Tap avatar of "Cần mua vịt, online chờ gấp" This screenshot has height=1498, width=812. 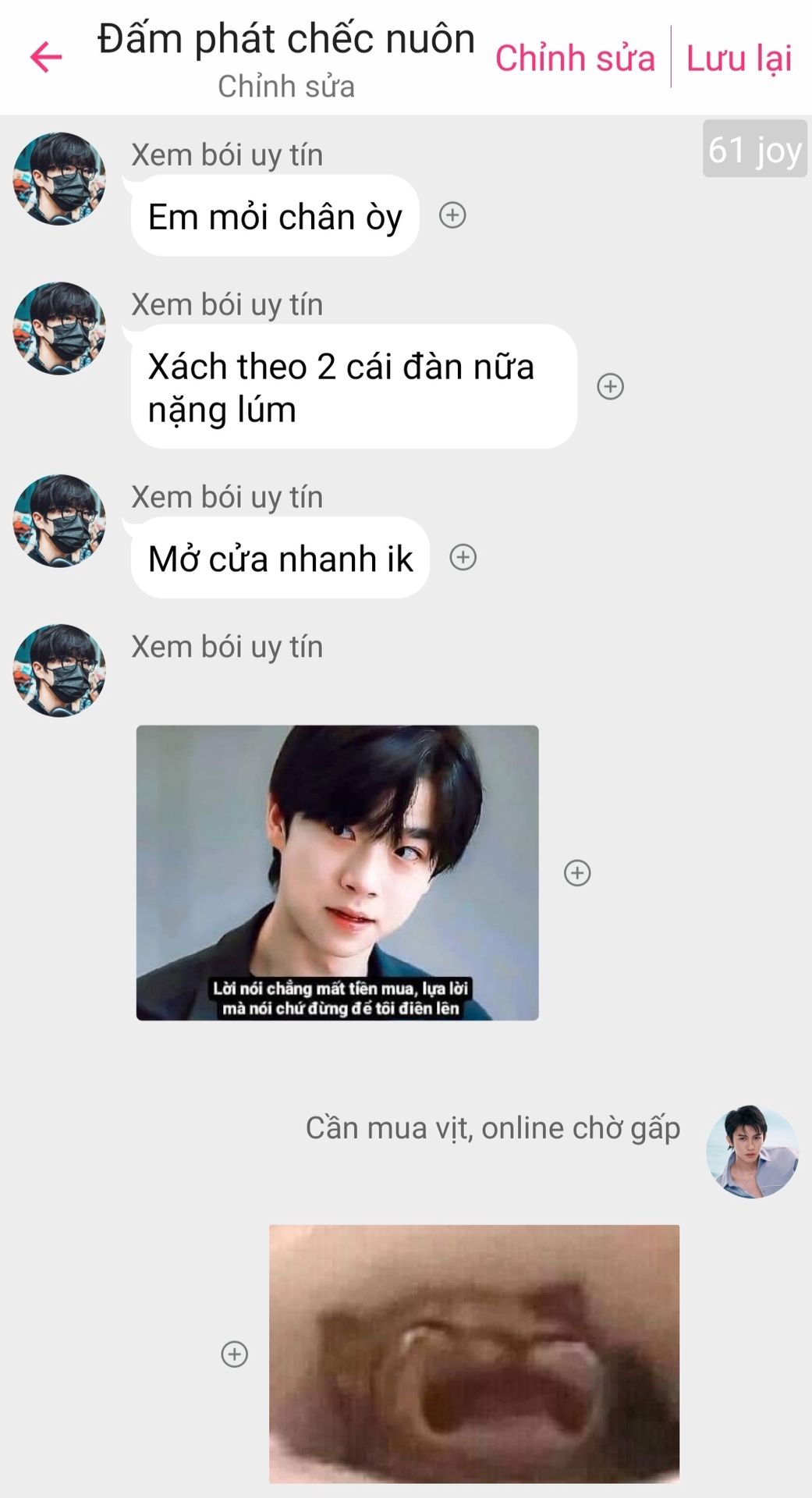click(x=752, y=1151)
